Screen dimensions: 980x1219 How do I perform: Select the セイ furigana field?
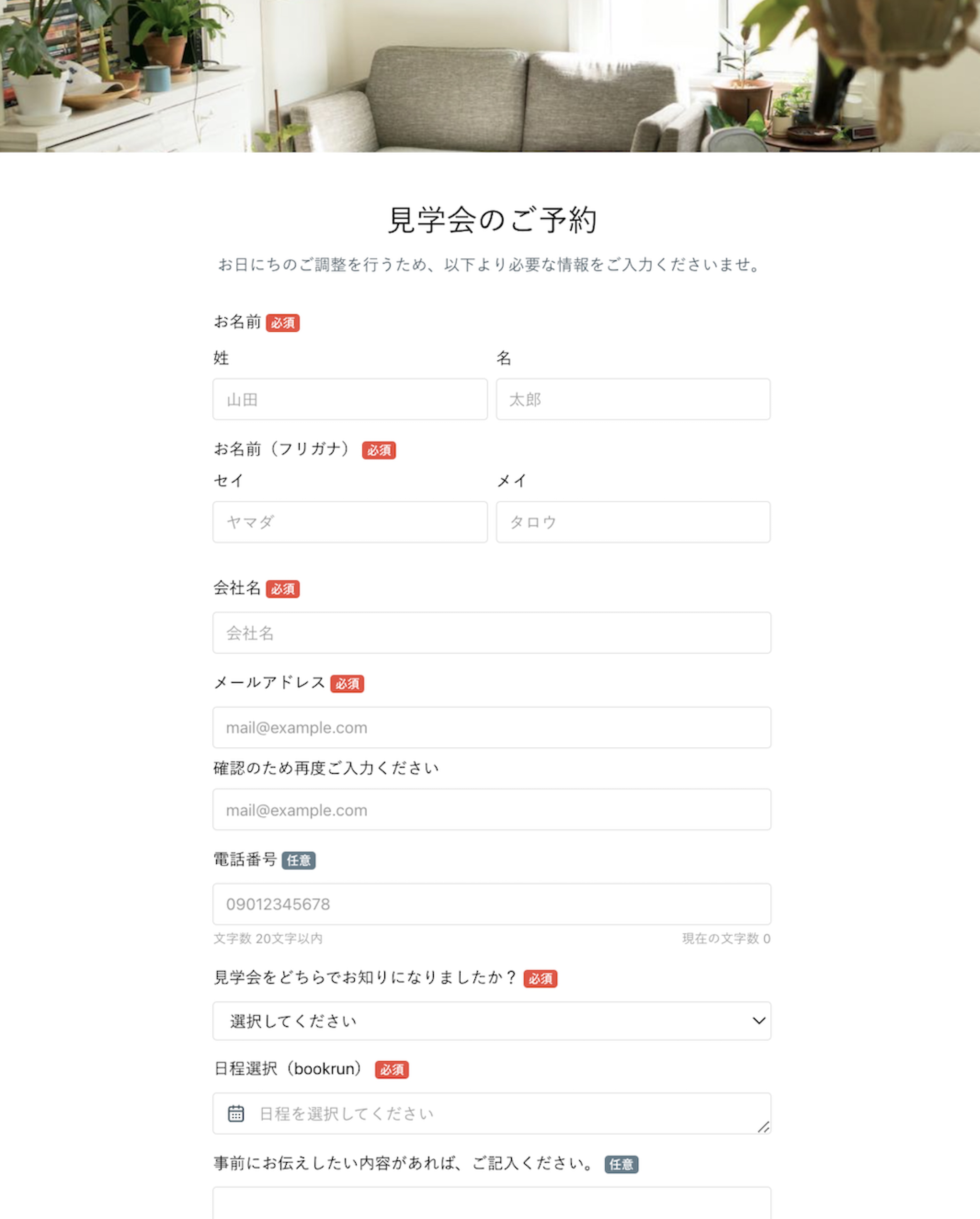point(349,522)
